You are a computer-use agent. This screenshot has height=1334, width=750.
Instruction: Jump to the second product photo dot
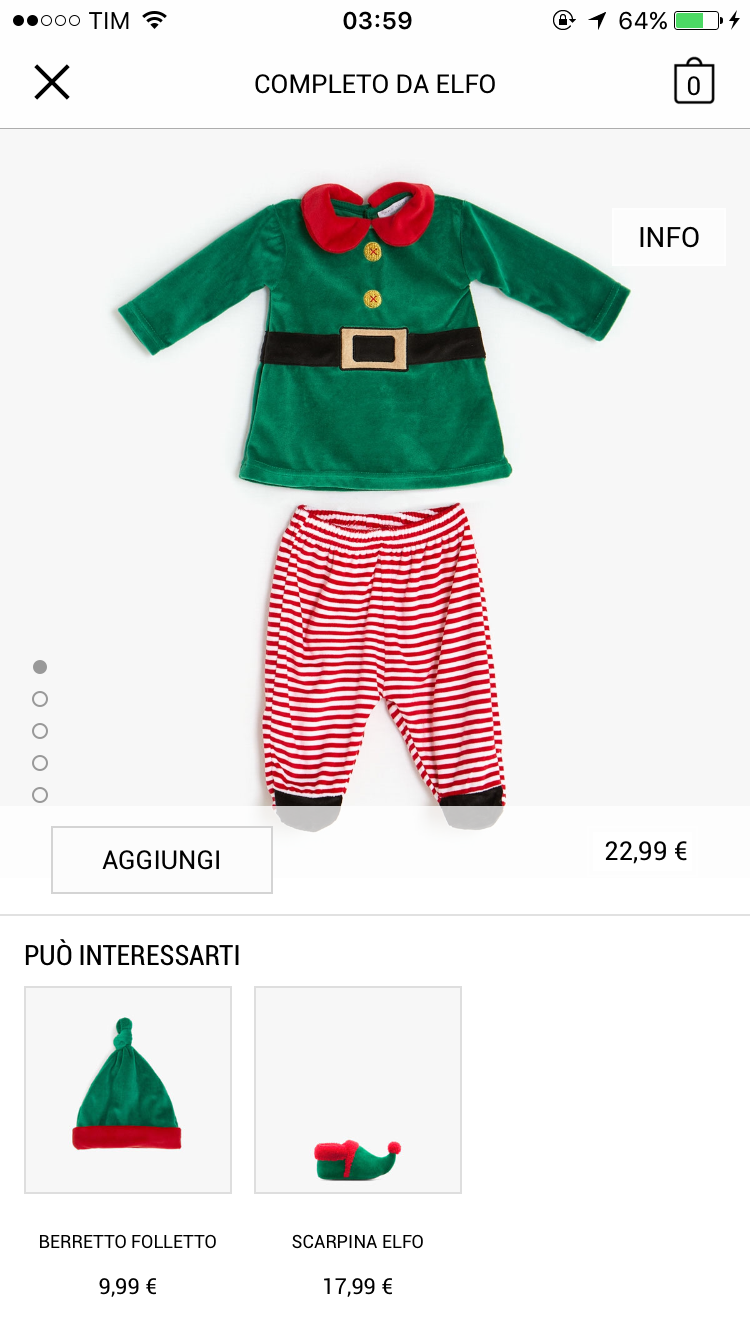pyautogui.click(x=40, y=699)
